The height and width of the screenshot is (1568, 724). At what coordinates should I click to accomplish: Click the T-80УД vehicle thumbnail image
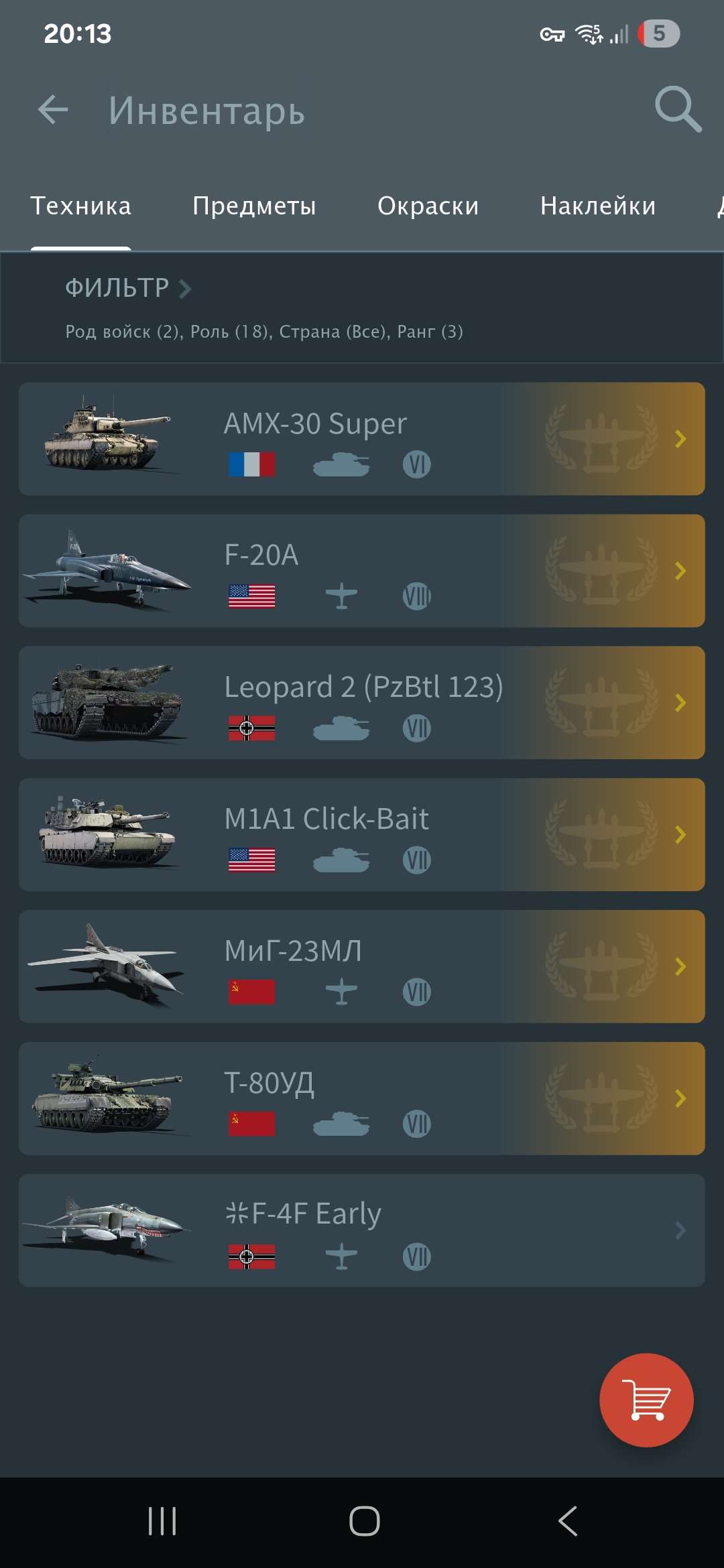(x=107, y=1092)
